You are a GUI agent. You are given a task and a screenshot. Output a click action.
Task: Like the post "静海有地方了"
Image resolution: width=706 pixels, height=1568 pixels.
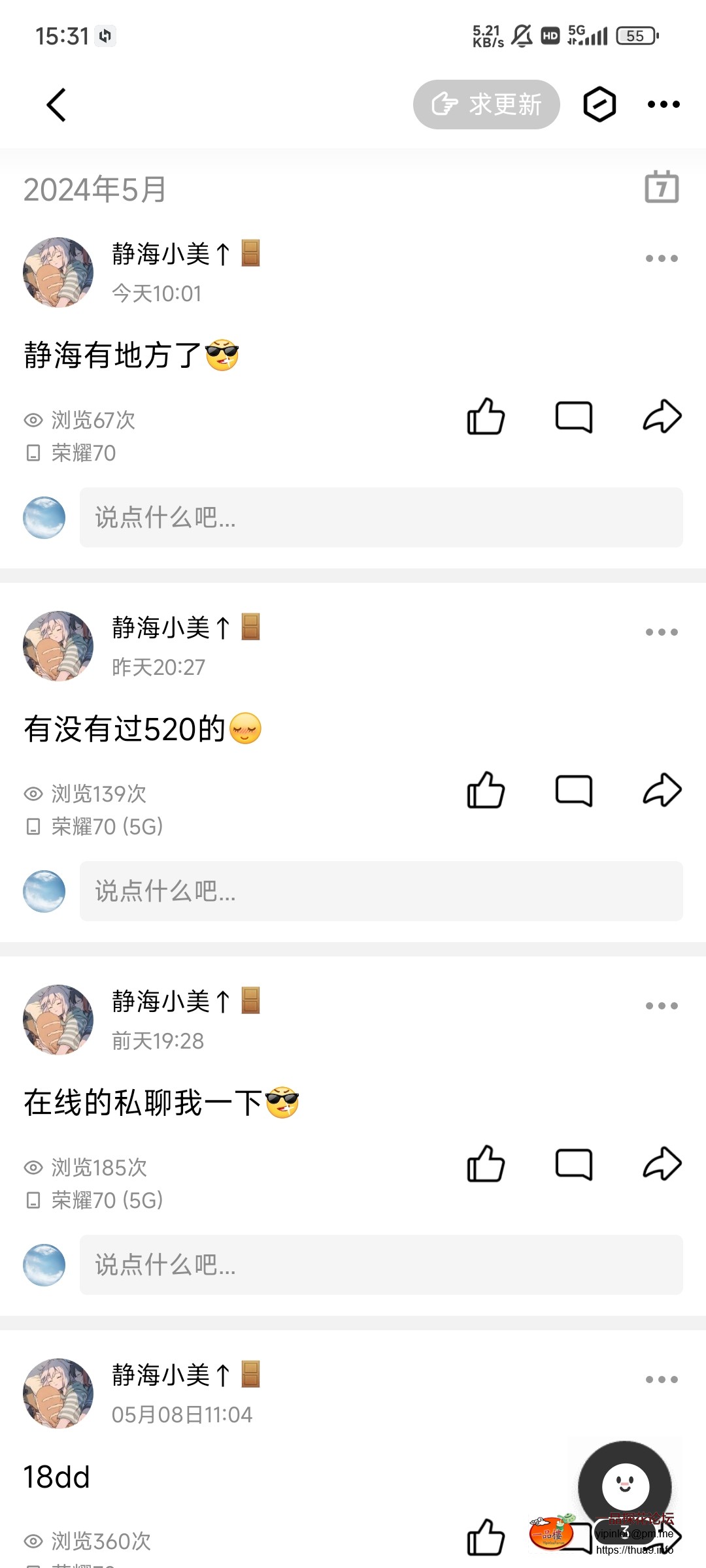[486, 417]
